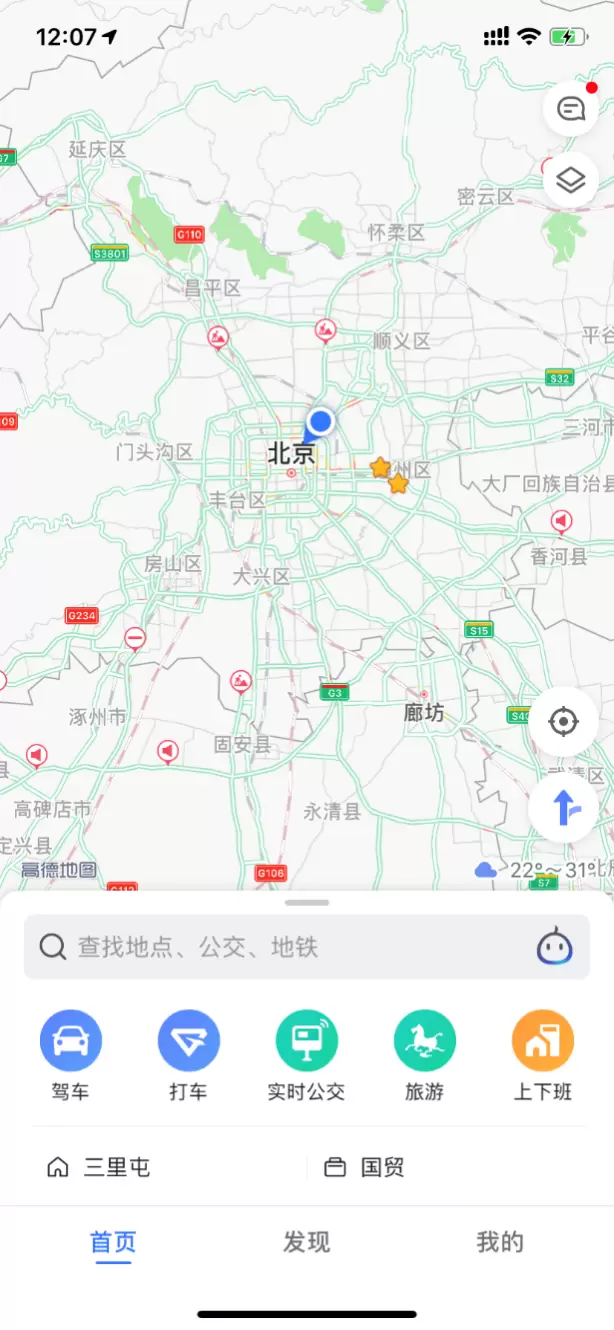614x1330 pixels.
Task: Open the route directions button
Action: click(x=563, y=807)
